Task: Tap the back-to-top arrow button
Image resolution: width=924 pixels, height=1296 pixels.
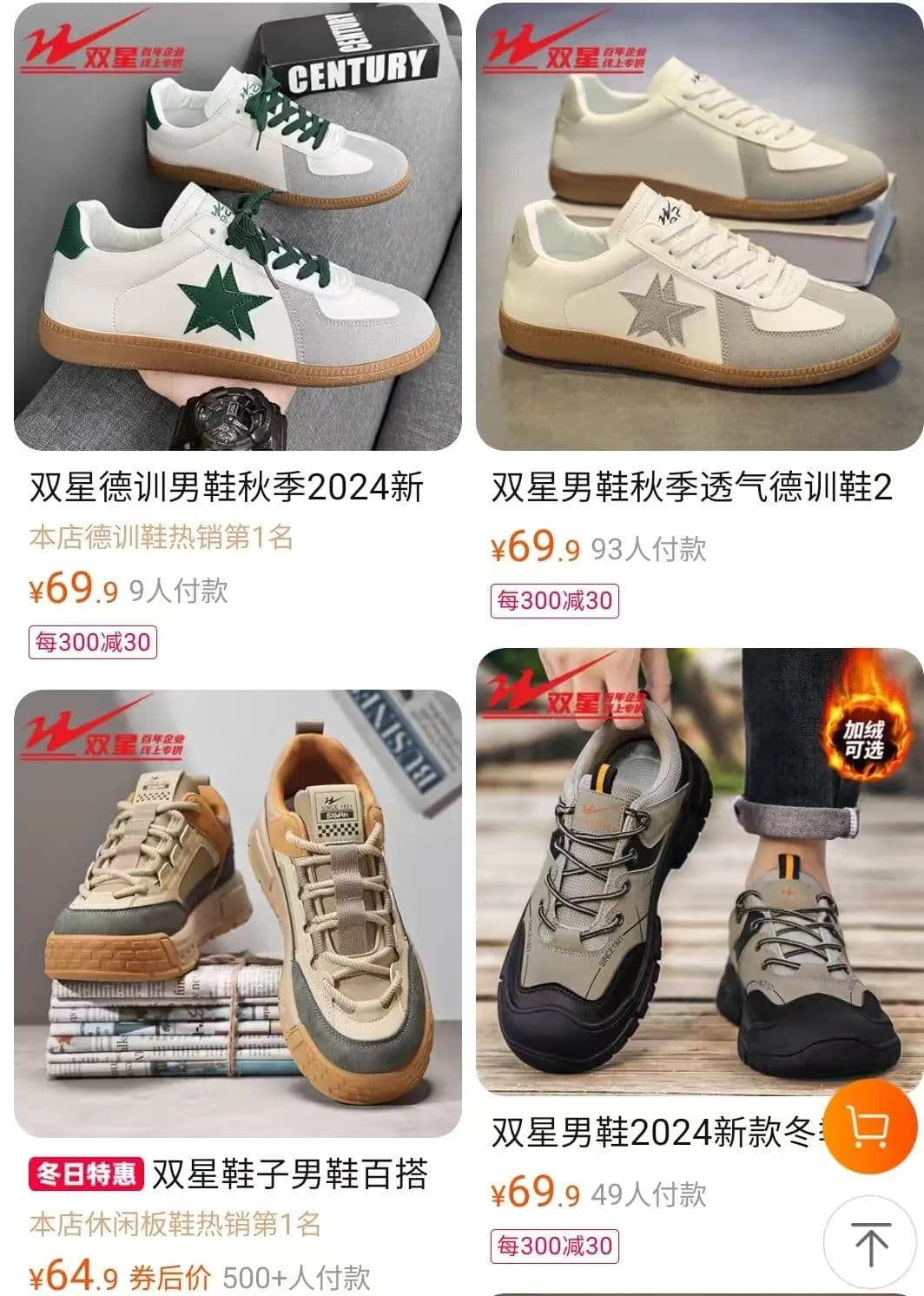Action: [871, 1246]
